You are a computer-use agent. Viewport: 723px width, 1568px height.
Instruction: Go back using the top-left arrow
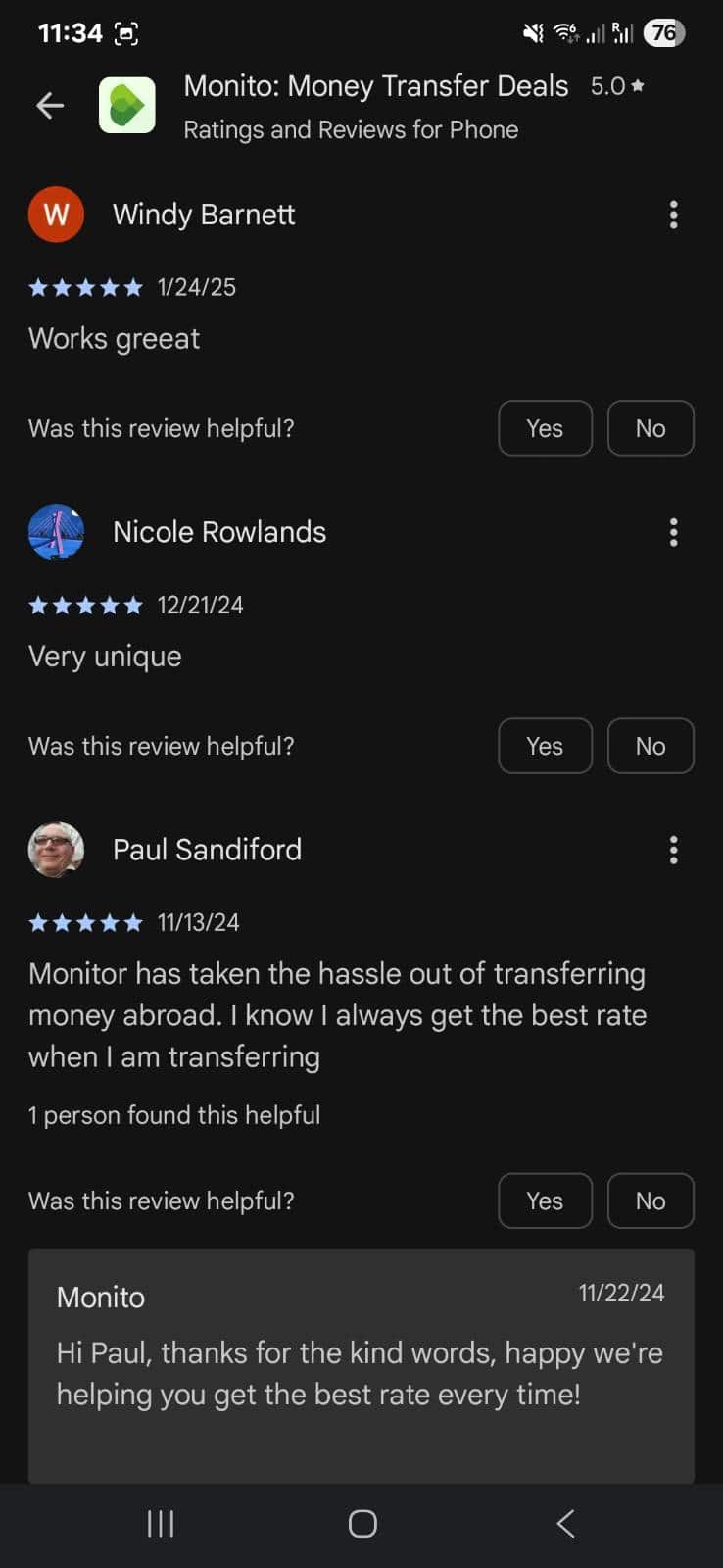[x=50, y=105]
